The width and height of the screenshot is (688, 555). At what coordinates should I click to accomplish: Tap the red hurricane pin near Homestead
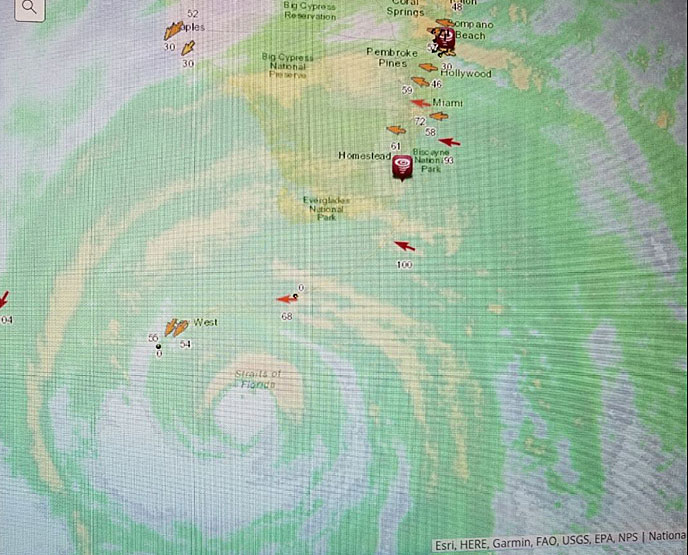pyautogui.click(x=402, y=168)
